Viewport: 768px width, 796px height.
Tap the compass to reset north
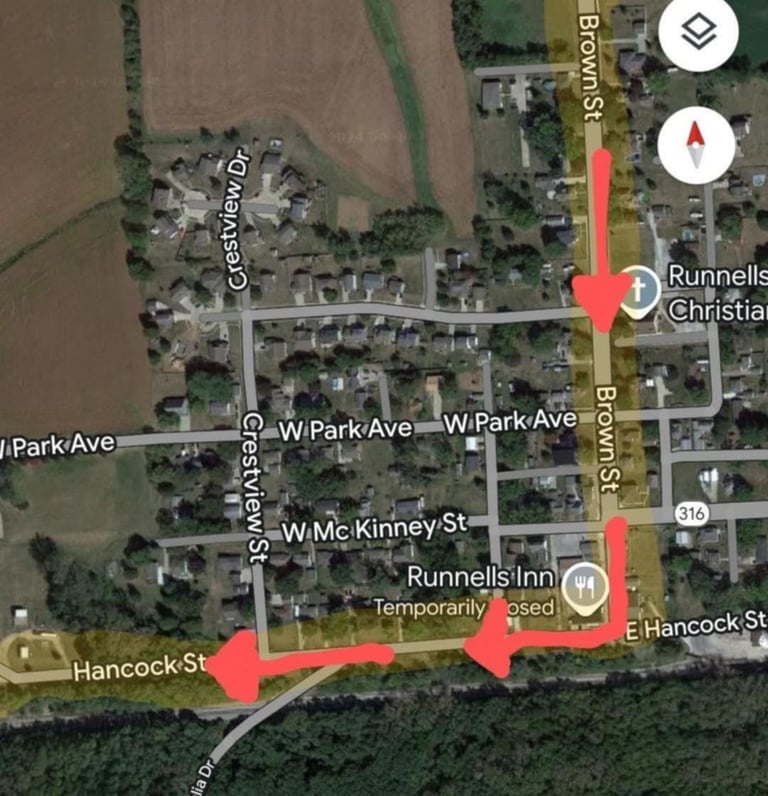click(x=698, y=145)
